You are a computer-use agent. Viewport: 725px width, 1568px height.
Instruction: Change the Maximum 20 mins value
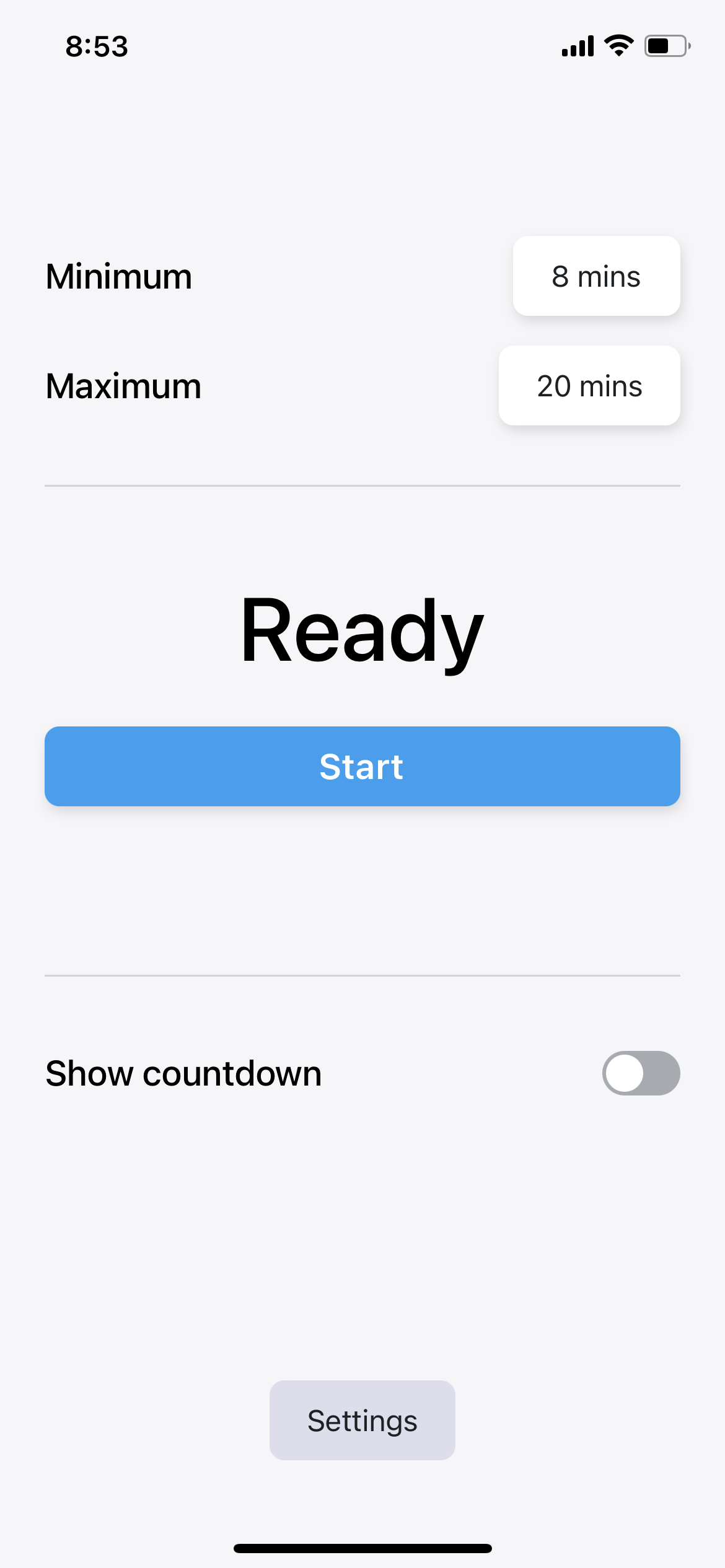tap(589, 386)
